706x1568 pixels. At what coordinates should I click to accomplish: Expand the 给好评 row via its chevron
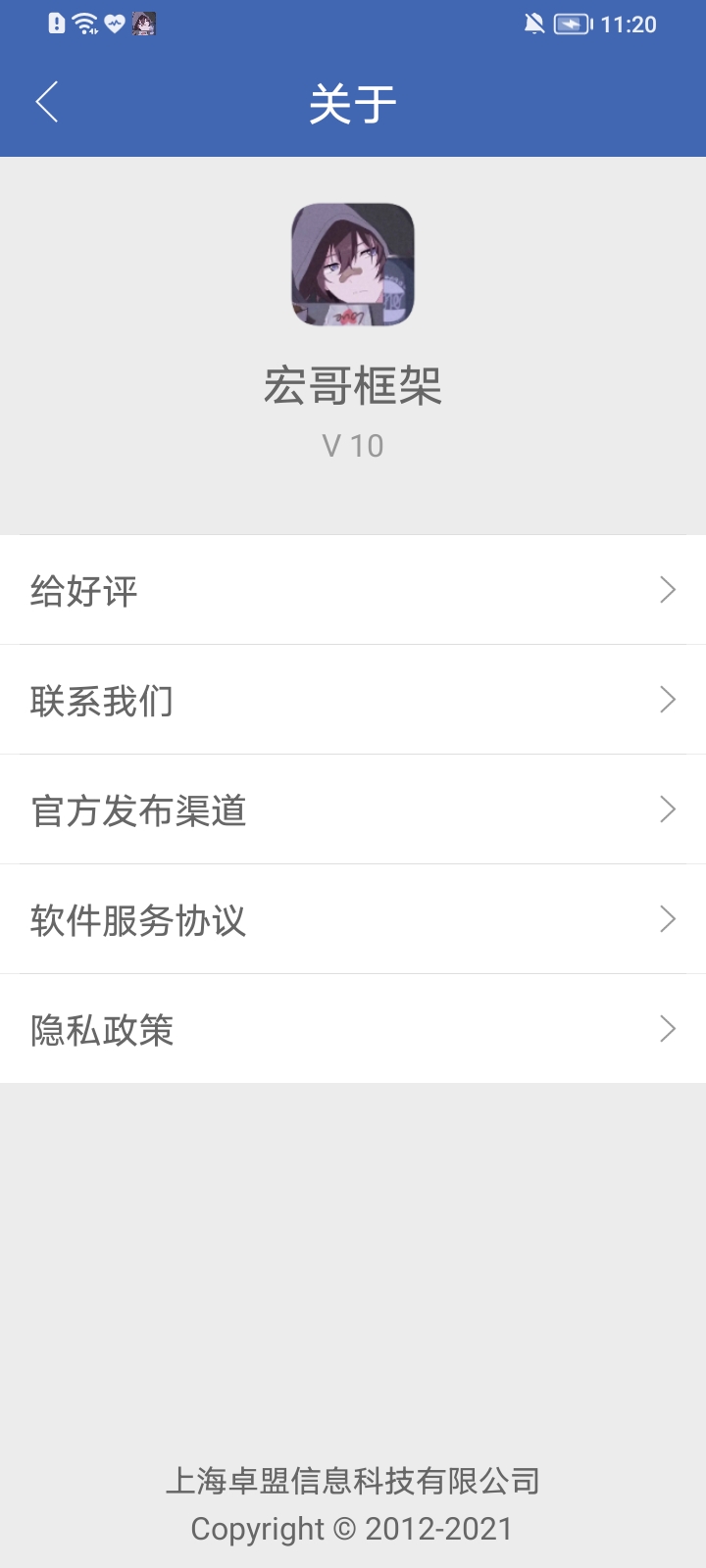pos(668,590)
